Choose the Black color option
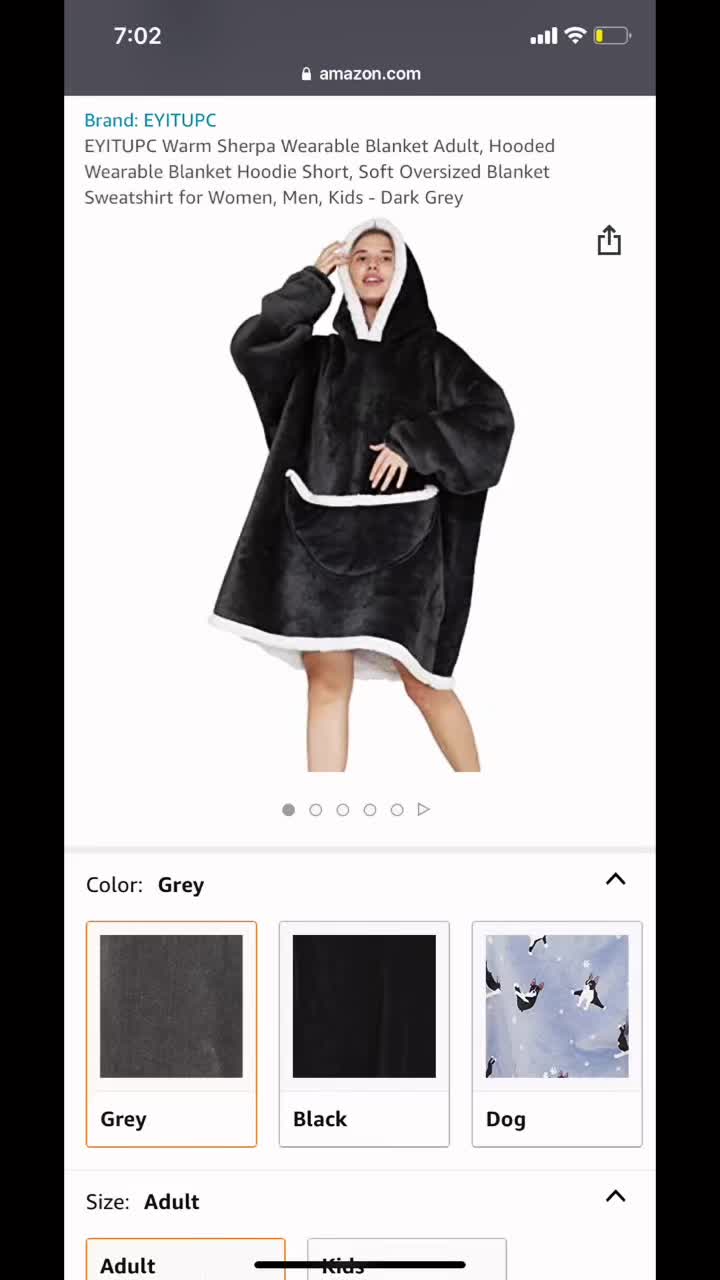720x1280 pixels. (364, 1033)
